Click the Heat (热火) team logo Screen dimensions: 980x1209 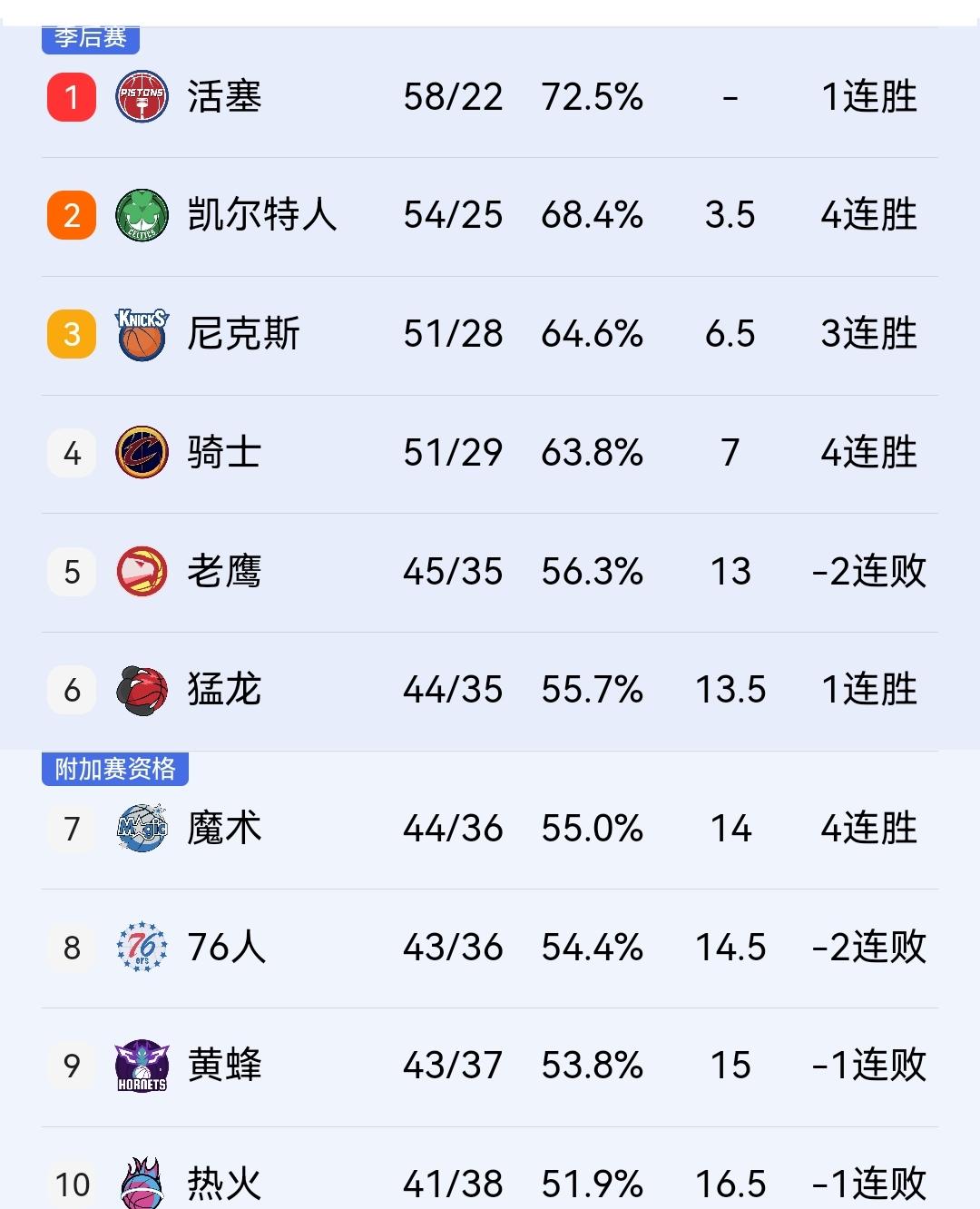coord(141,1183)
